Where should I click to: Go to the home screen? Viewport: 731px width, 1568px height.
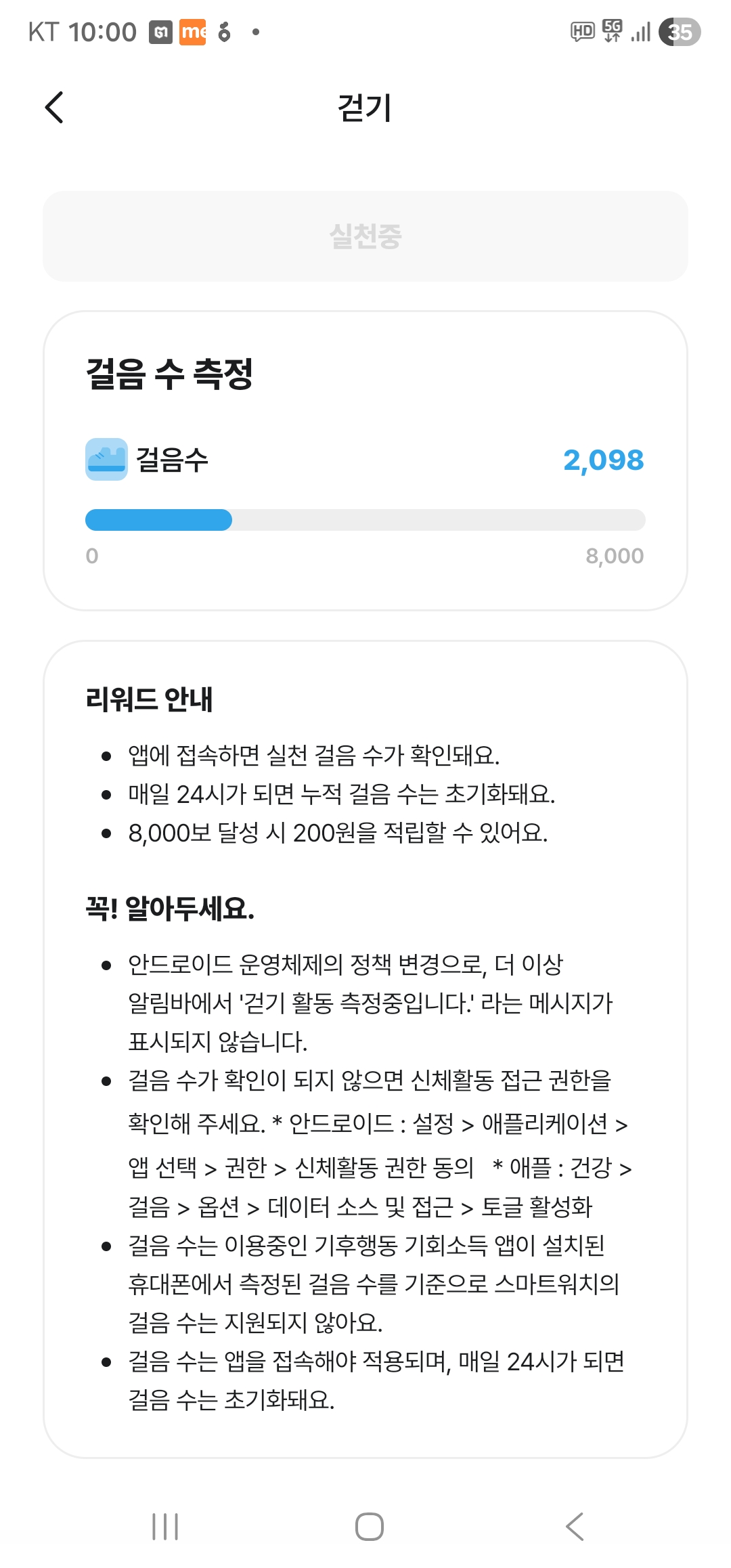(370, 1526)
